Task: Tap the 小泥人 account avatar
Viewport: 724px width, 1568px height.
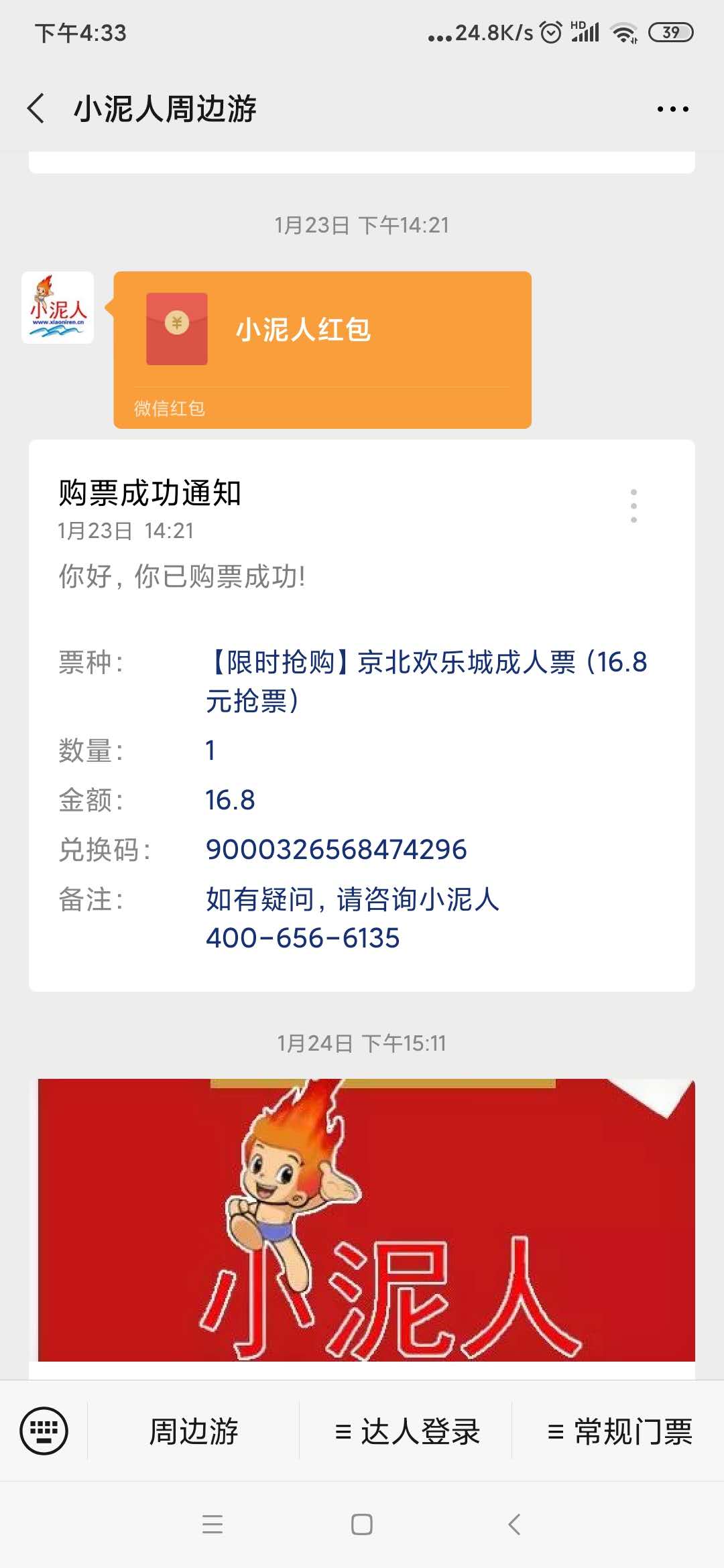Action: click(x=57, y=308)
